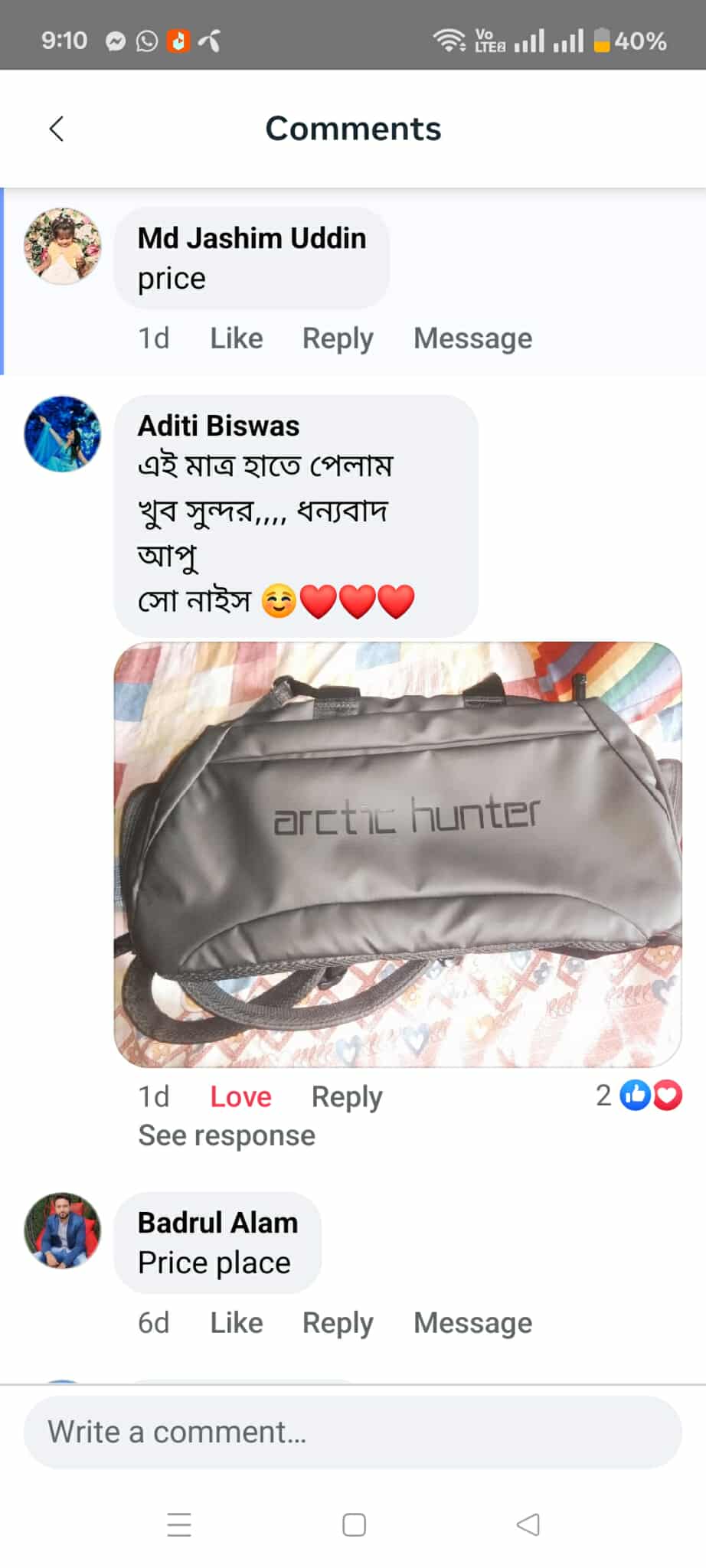View reactions on Aditi Biswas's comment
The height and width of the screenshot is (1568, 706).
[639, 1095]
